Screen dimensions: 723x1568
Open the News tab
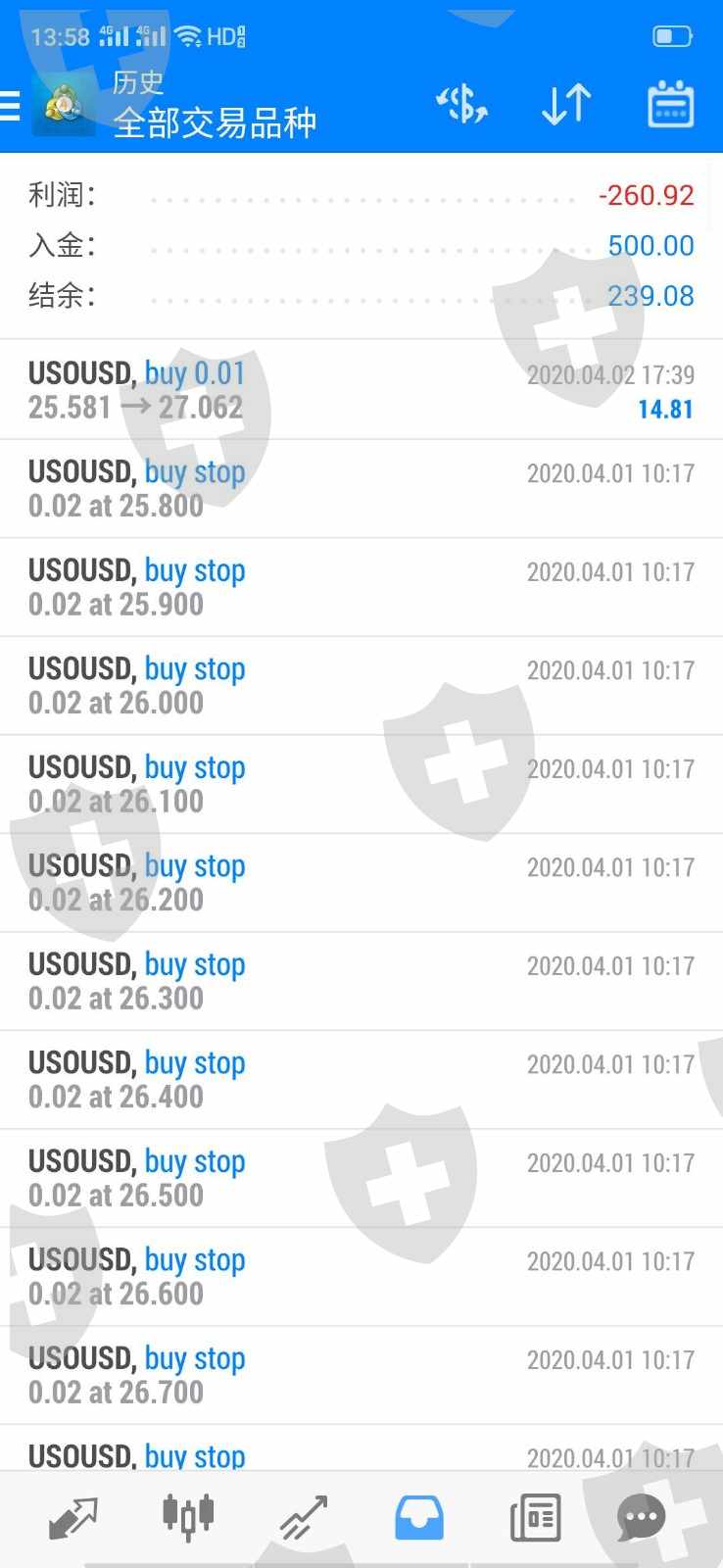[x=535, y=1518]
